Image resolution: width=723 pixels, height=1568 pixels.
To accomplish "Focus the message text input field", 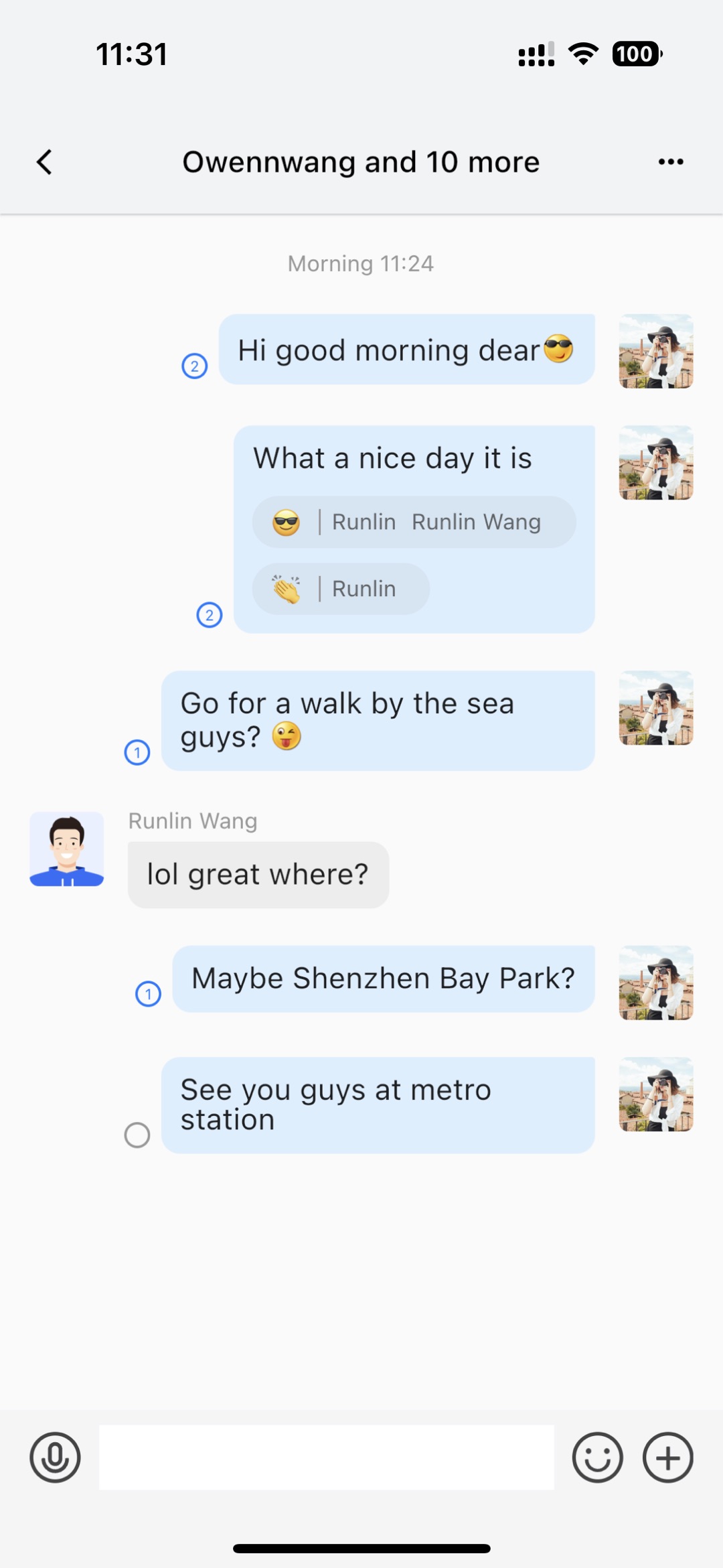I will (x=327, y=1457).
